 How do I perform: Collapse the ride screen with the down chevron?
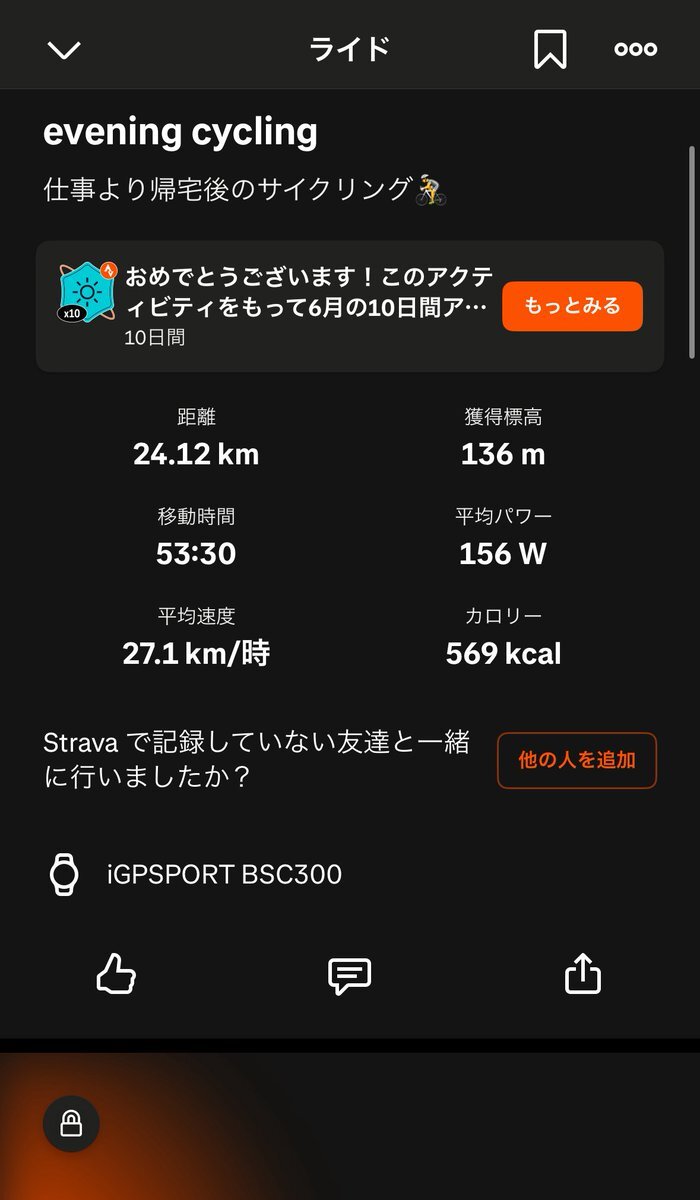click(x=64, y=50)
